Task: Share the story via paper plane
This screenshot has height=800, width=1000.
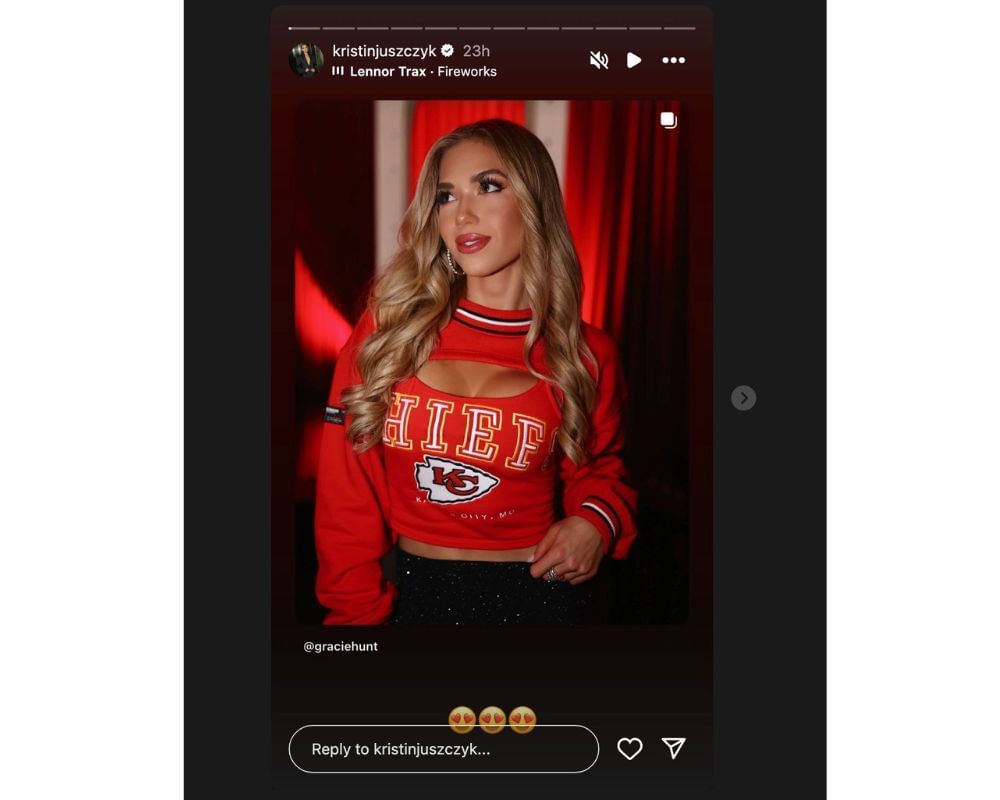Action: [674, 748]
